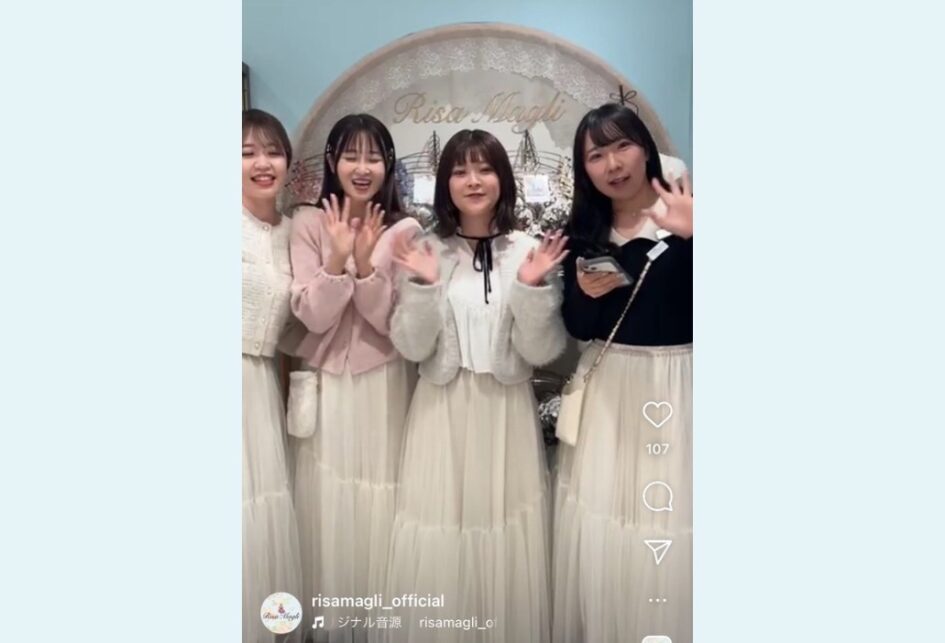Viewport: 945px width, 643px height.
Task: Tap the risamagli_official username
Action: pos(377,601)
